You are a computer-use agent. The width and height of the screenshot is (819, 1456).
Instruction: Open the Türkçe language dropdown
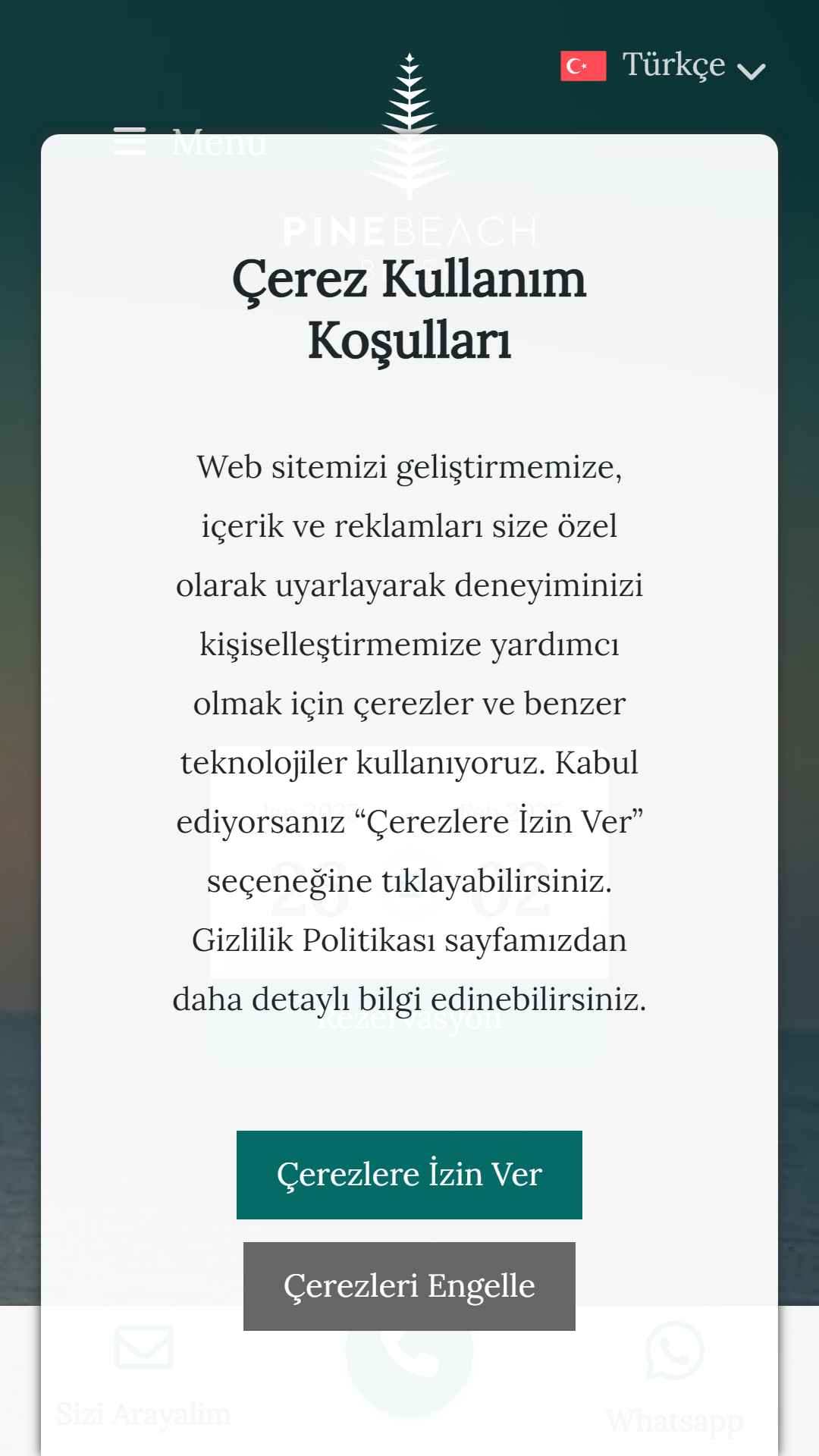click(x=664, y=67)
